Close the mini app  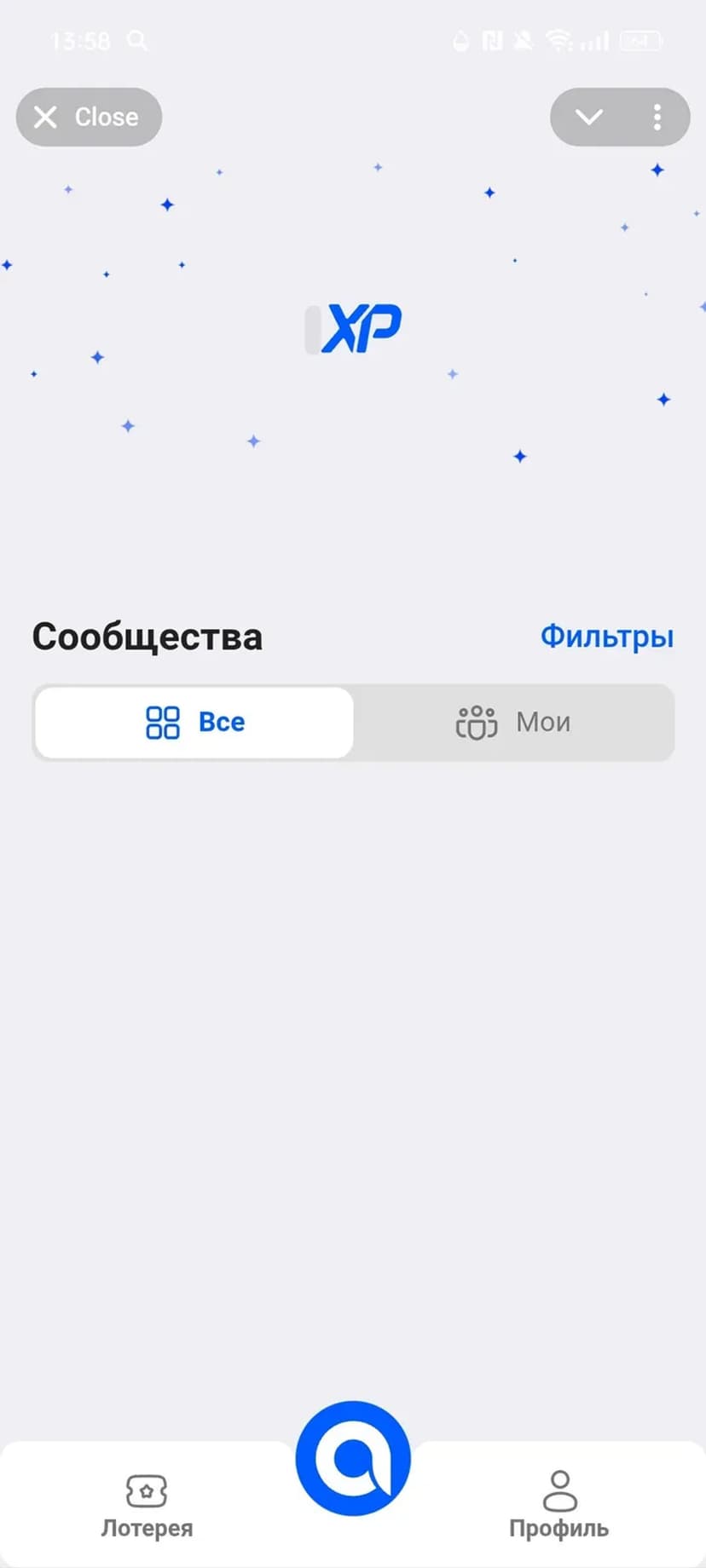89,117
